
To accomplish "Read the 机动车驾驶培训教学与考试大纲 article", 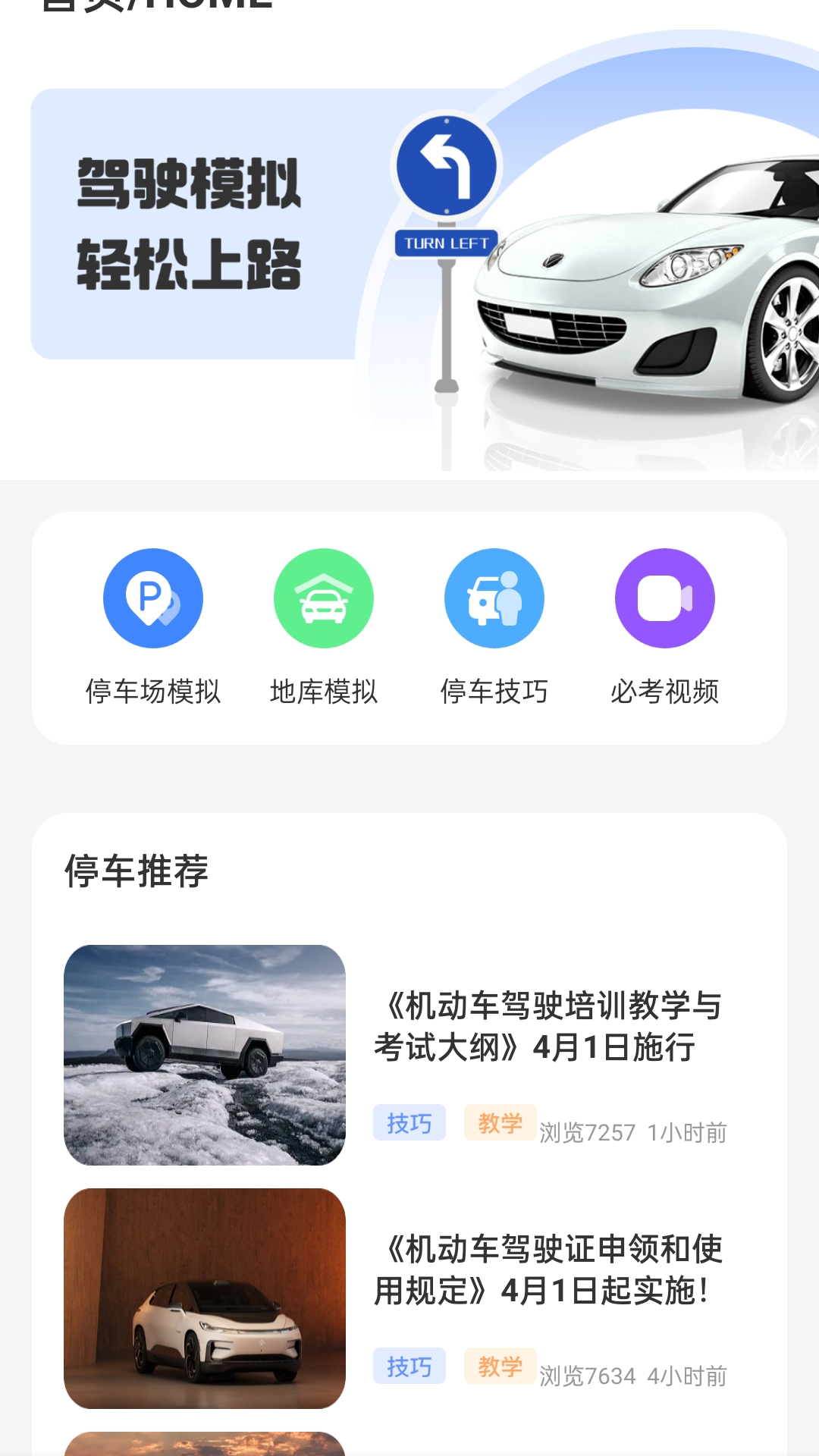I will point(548,1026).
